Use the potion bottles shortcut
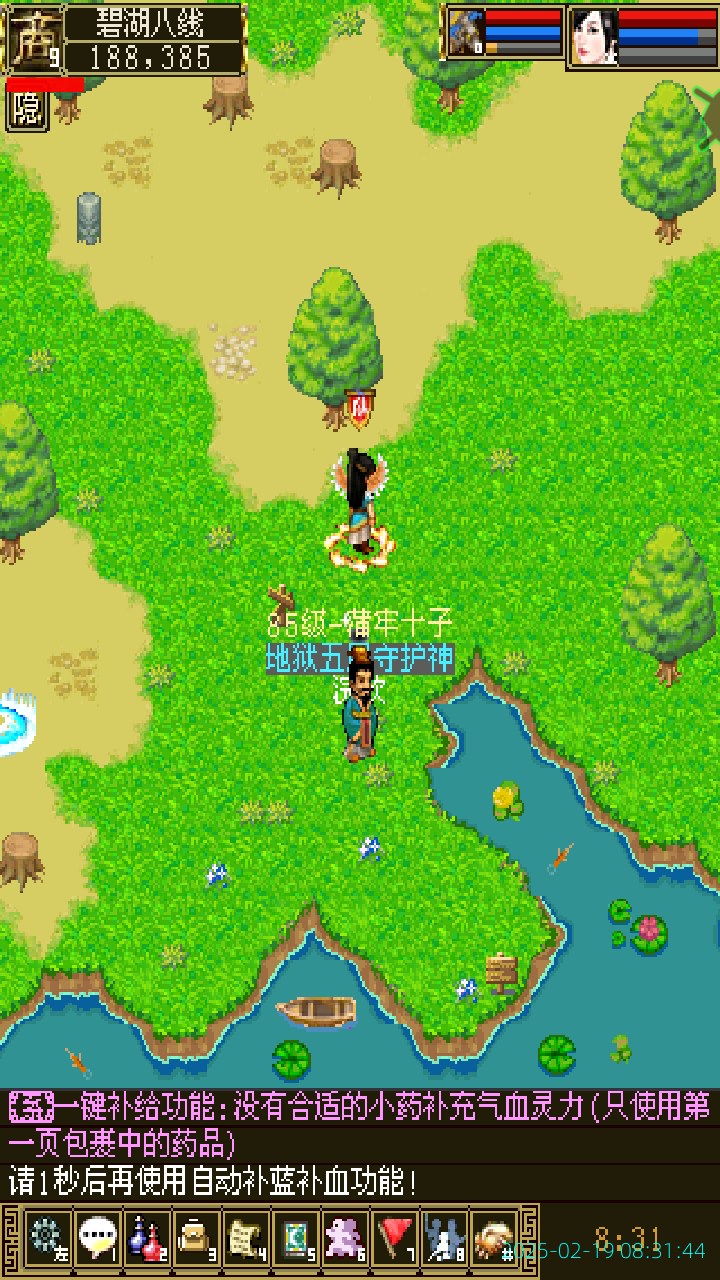The image size is (720, 1280). point(146,1239)
